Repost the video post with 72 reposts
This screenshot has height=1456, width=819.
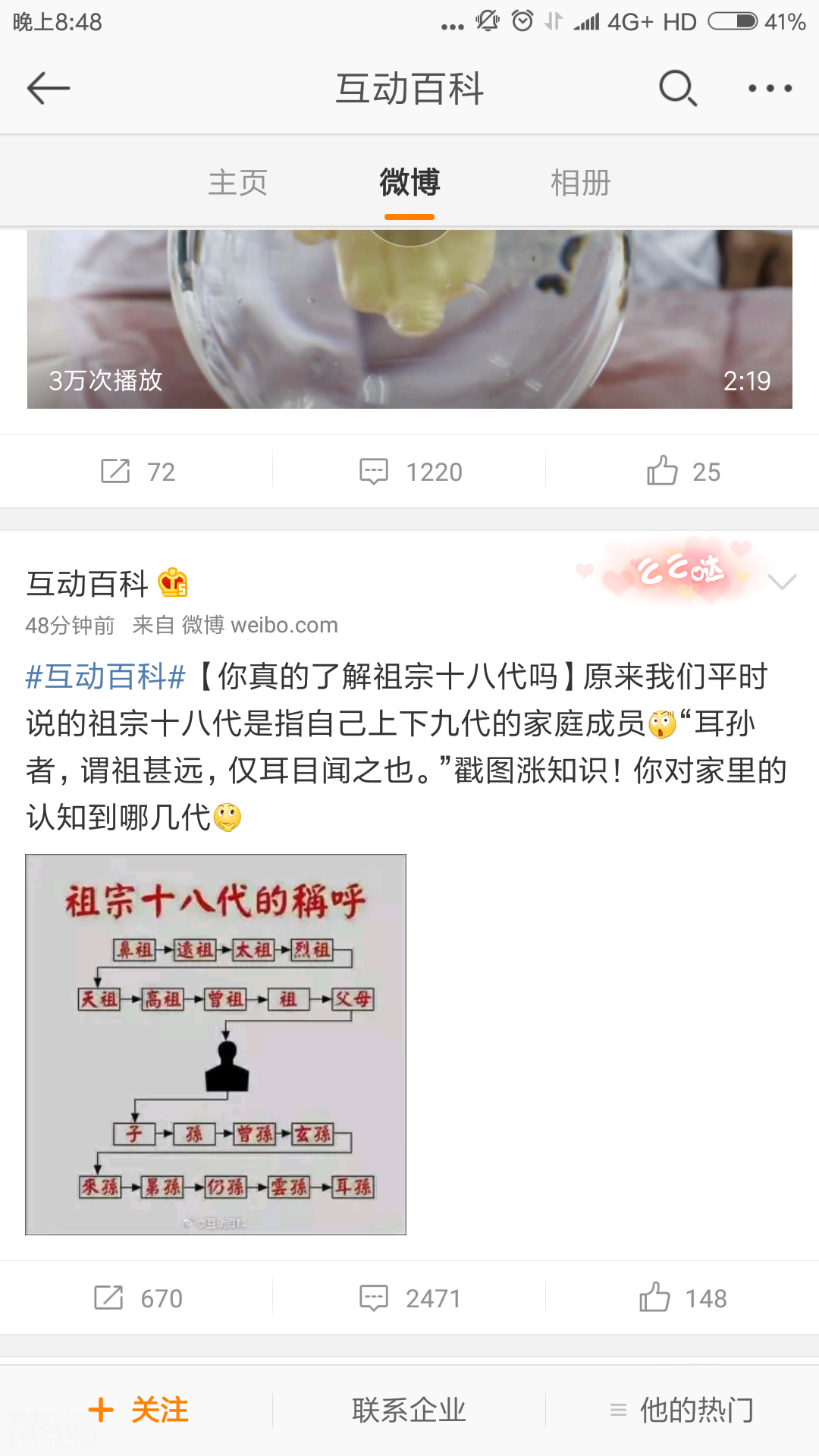137,472
